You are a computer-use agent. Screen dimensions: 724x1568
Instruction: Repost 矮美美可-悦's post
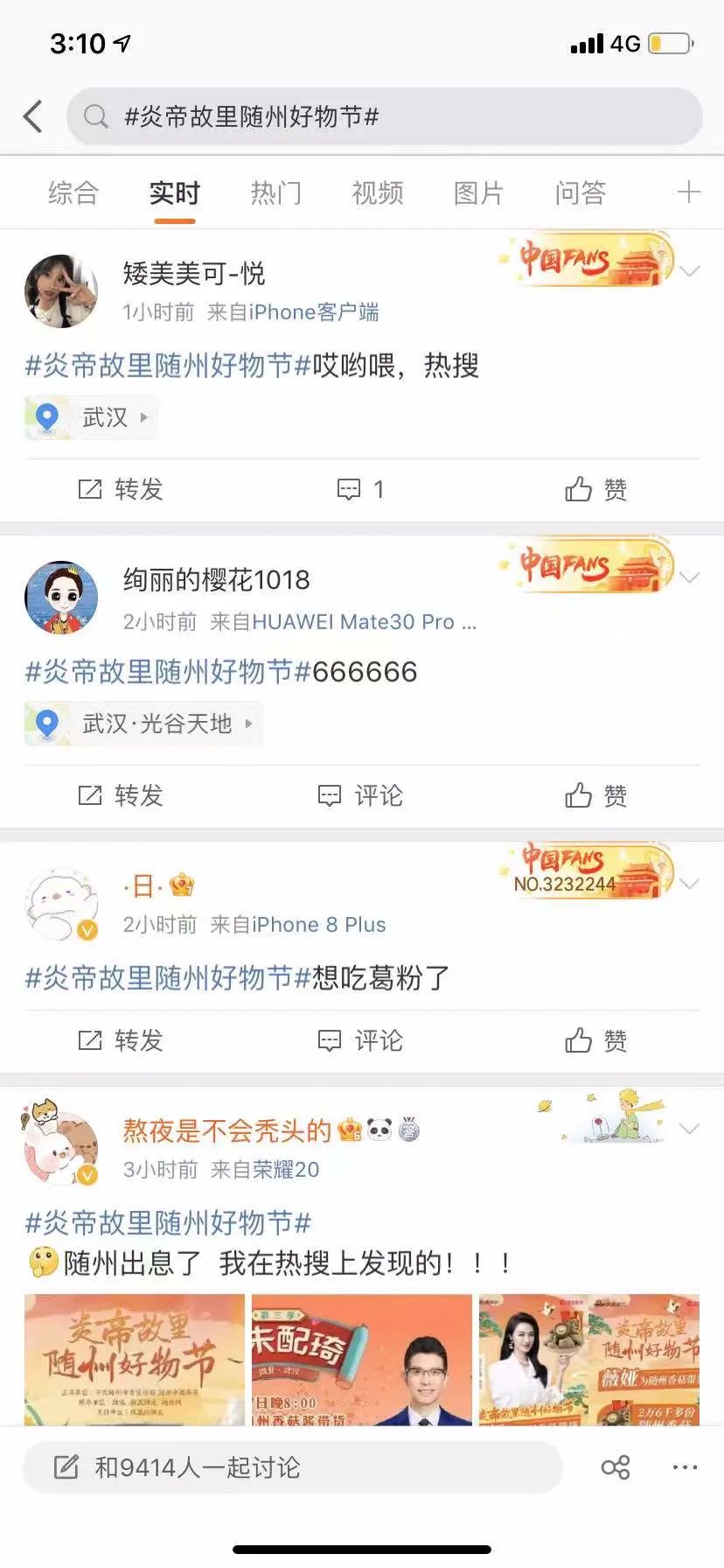121,489
